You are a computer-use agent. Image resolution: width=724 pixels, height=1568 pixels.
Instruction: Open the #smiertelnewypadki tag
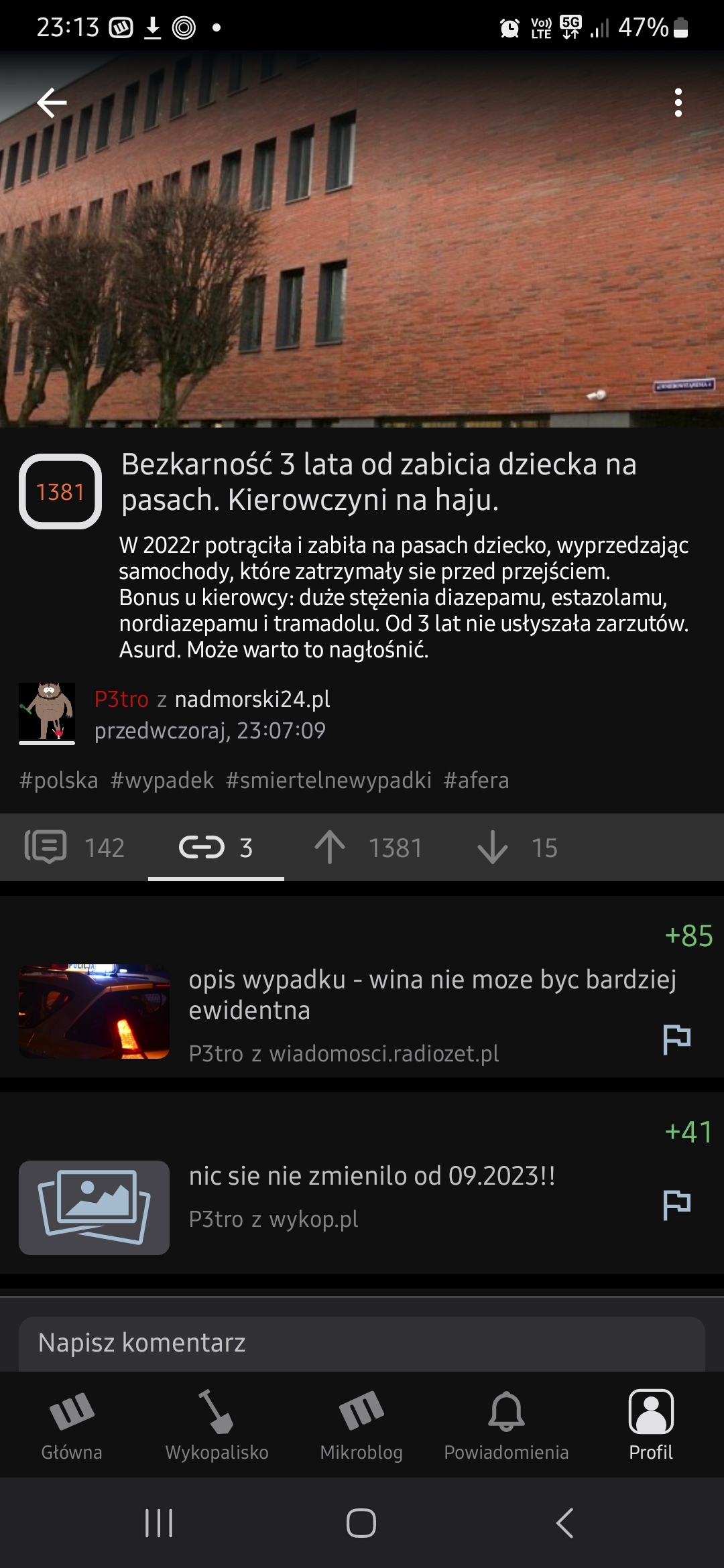[x=328, y=781]
